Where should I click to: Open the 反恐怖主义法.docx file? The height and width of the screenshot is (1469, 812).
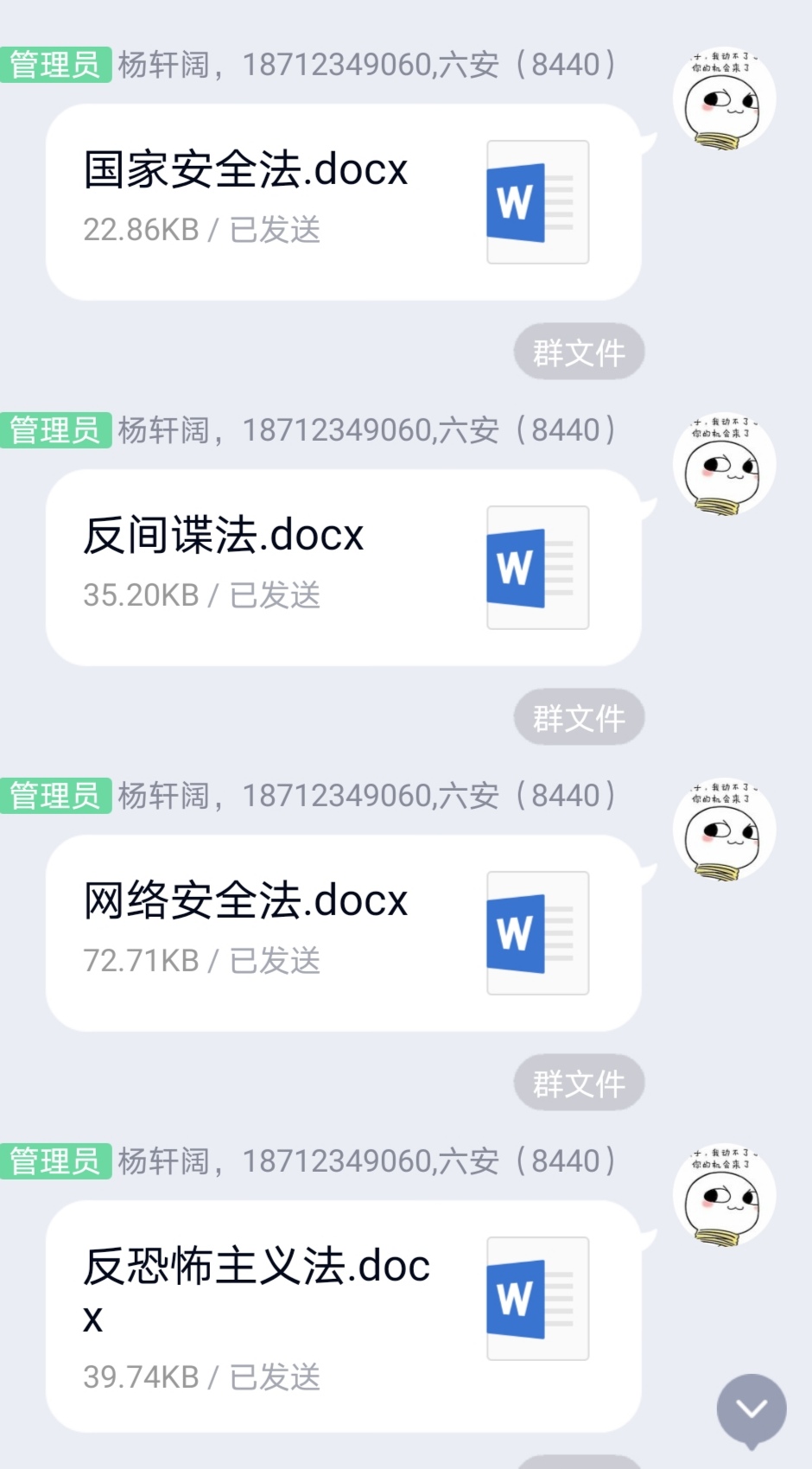[343, 1315]
